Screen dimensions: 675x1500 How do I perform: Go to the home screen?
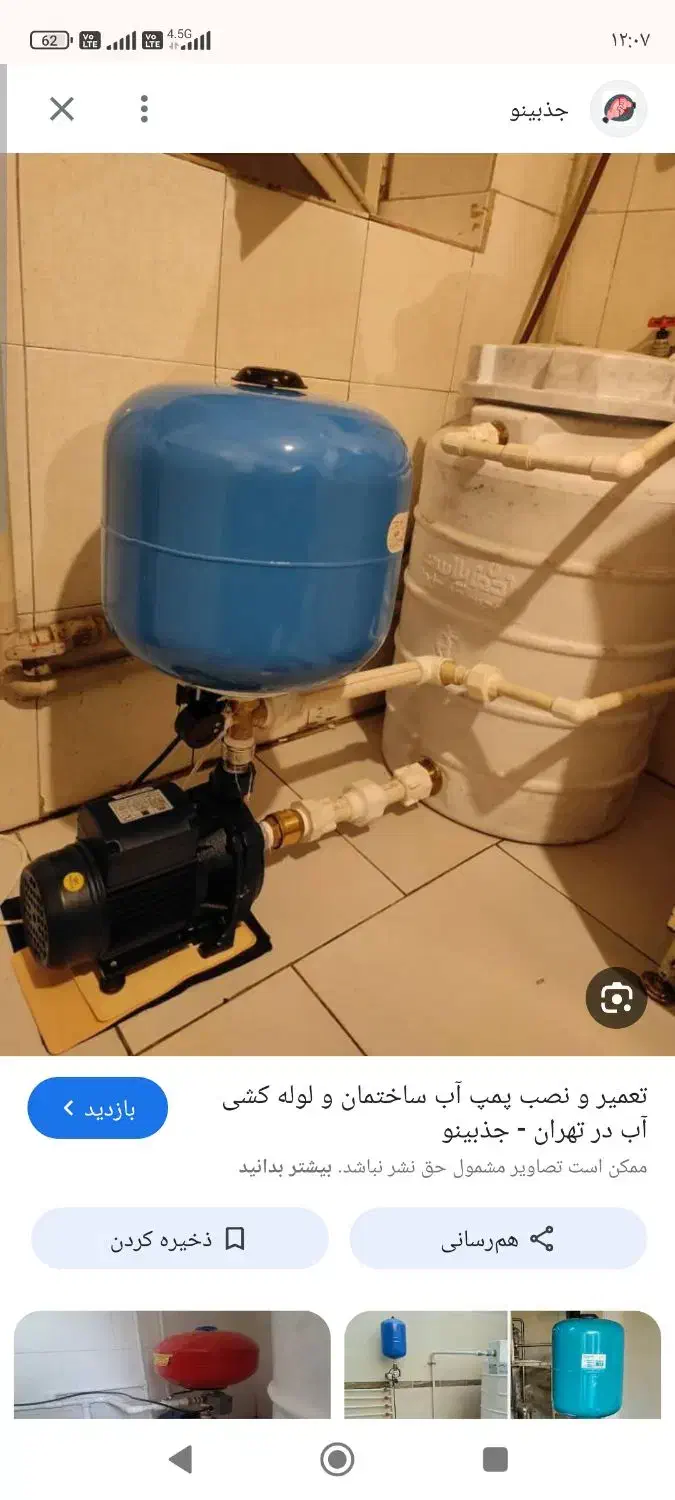pyautogui.click(x=337, y=1460)
